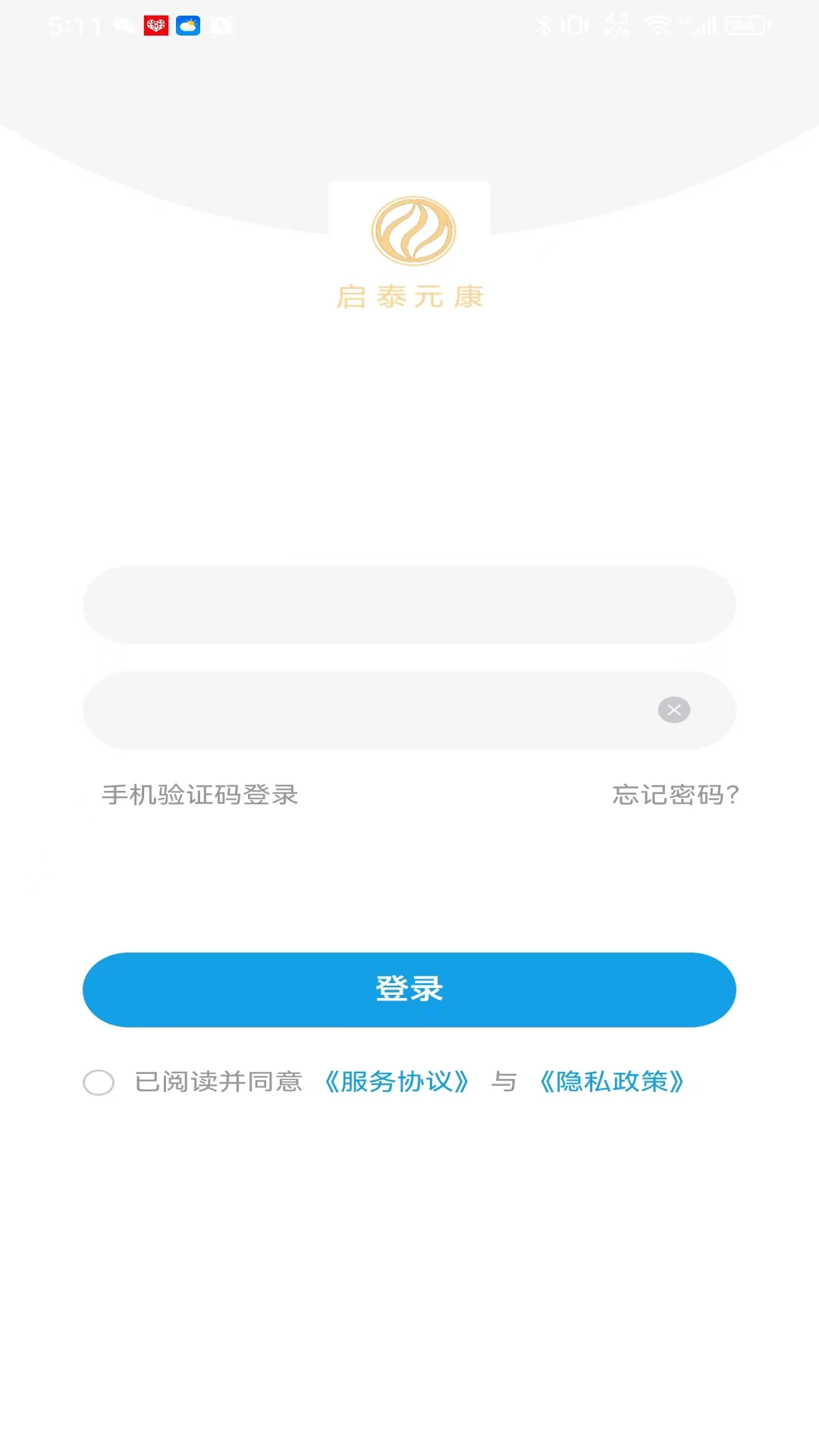Screen dimensions: 819x1456
Task: Switch to 手机验证码登录 login mode
Action: pyautogui.click(x=199, y=795)
